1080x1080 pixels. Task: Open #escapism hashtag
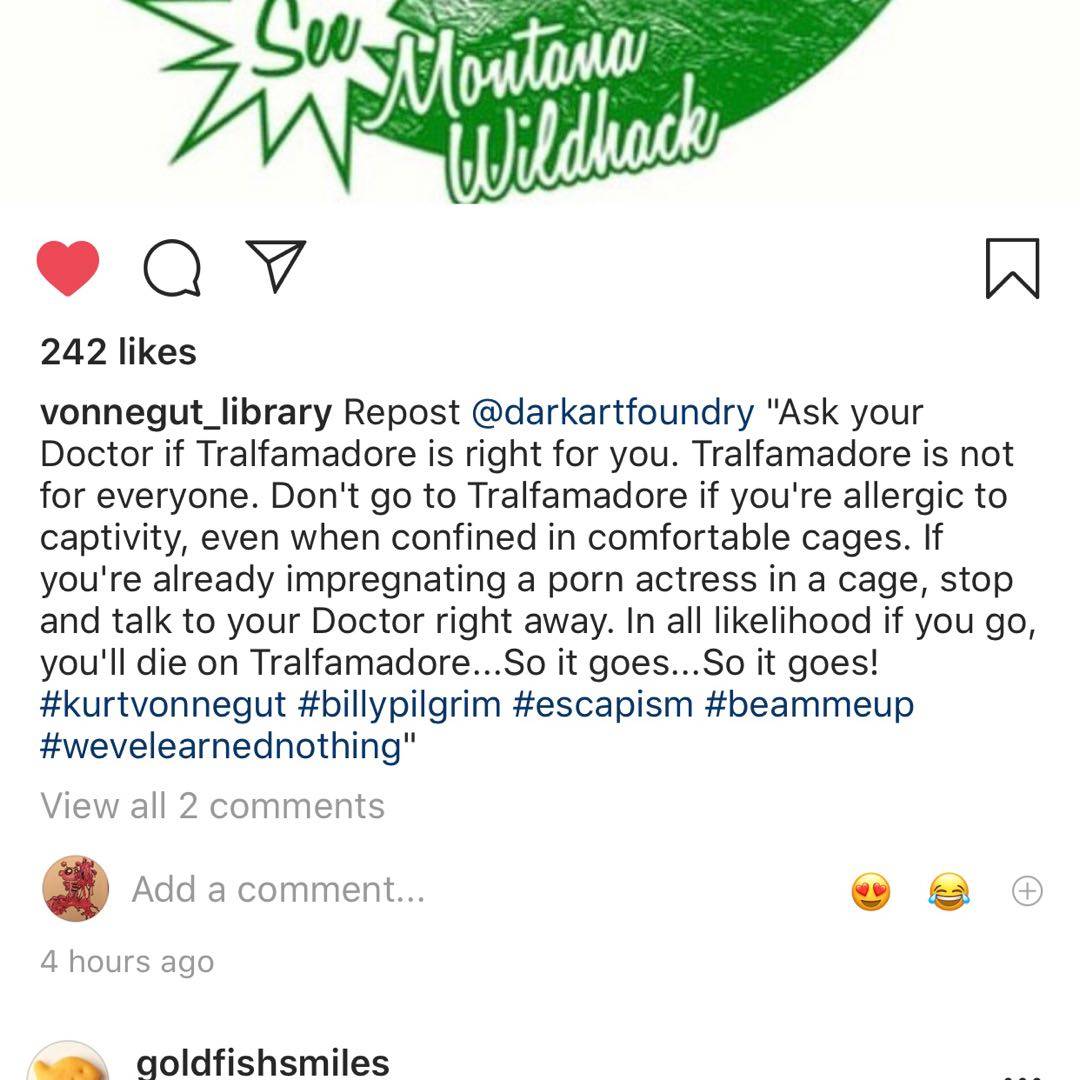603,704
